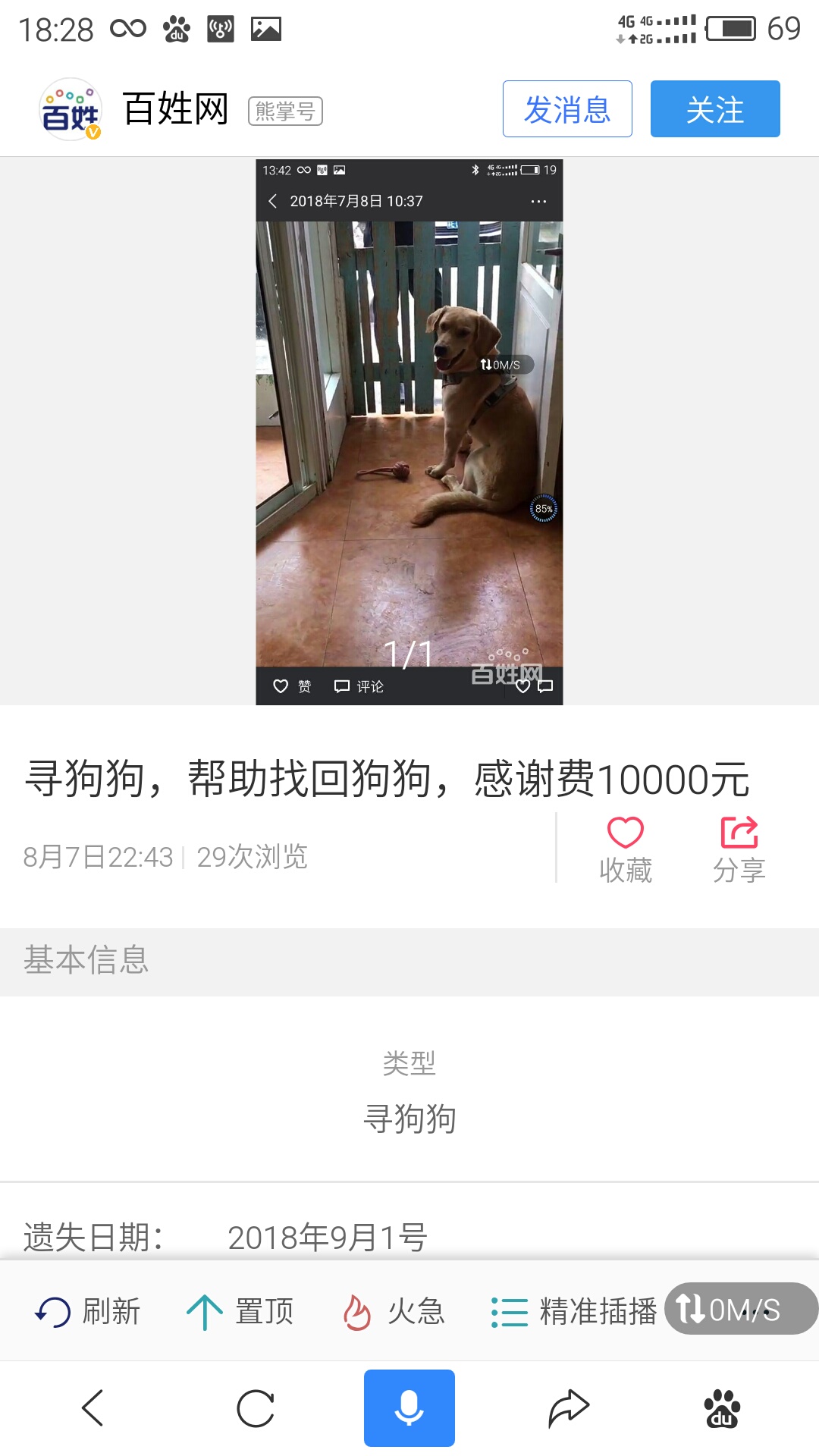Follow 百姓网 with 关注 button
The image size is (819, 1456).
pyautogui.click(x=714, y=109)
